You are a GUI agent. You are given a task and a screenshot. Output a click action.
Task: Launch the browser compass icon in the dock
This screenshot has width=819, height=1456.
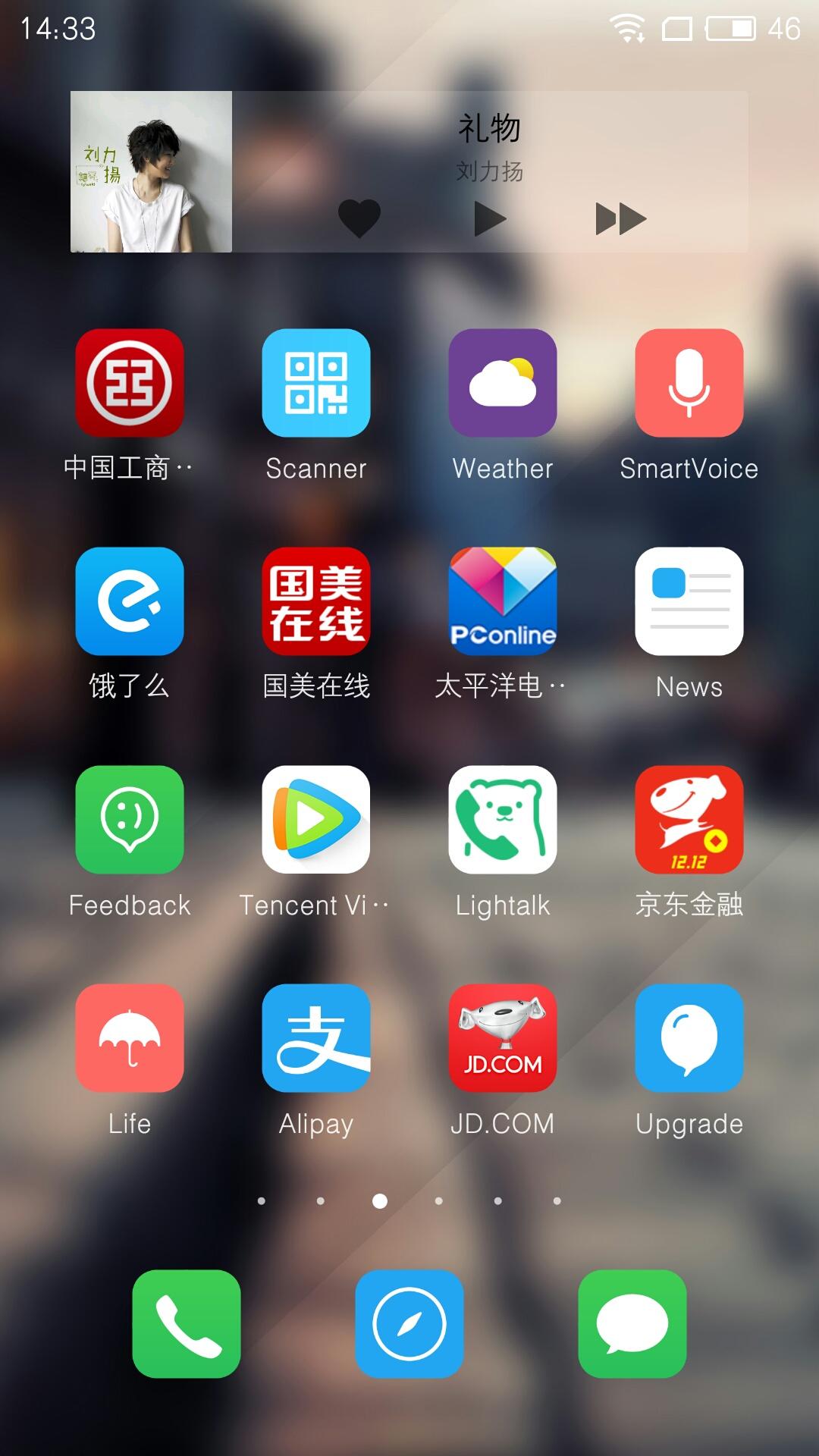point(409,1324)
